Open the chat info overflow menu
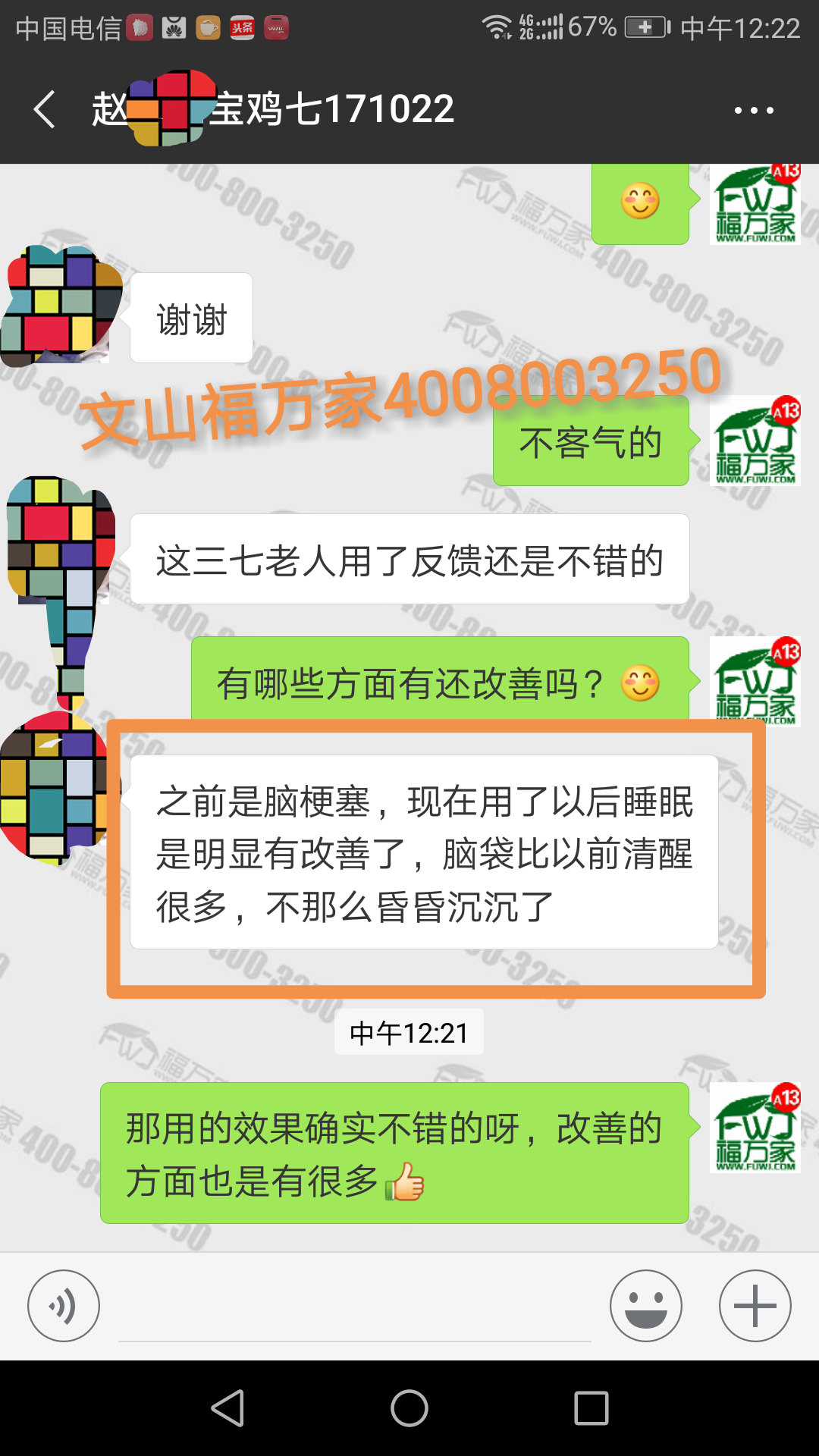This screenshot has width=819, height=1456. point(754,111)
